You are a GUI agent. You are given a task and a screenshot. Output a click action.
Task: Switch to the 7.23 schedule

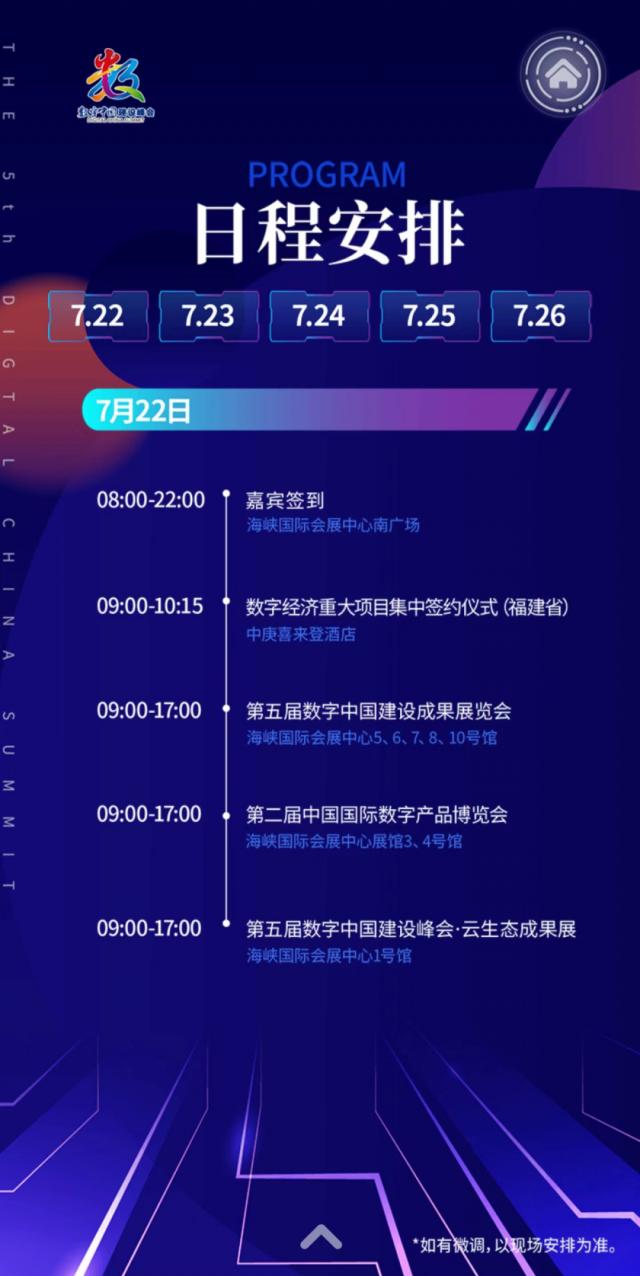208,316
